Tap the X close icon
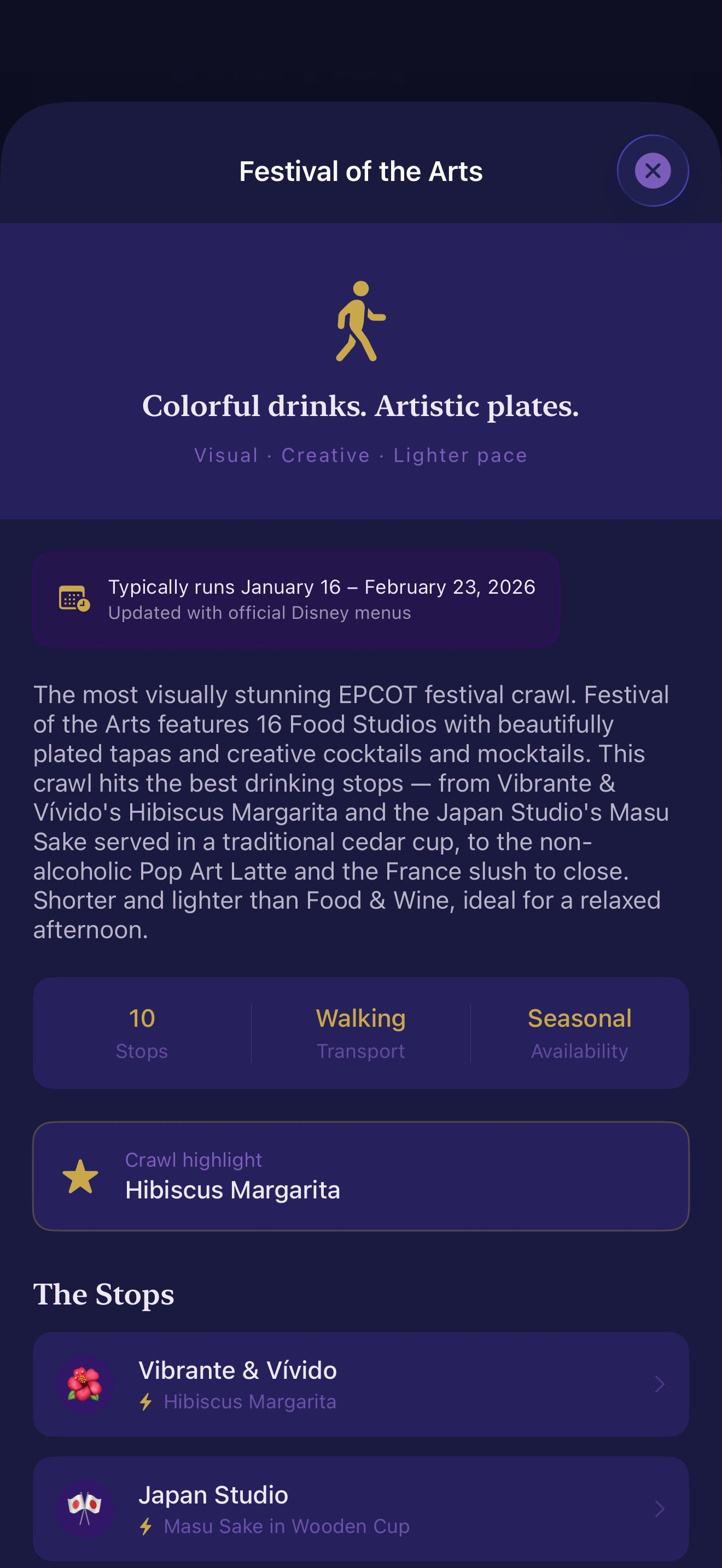722x1568 pixels. click(x=652, y=171)
